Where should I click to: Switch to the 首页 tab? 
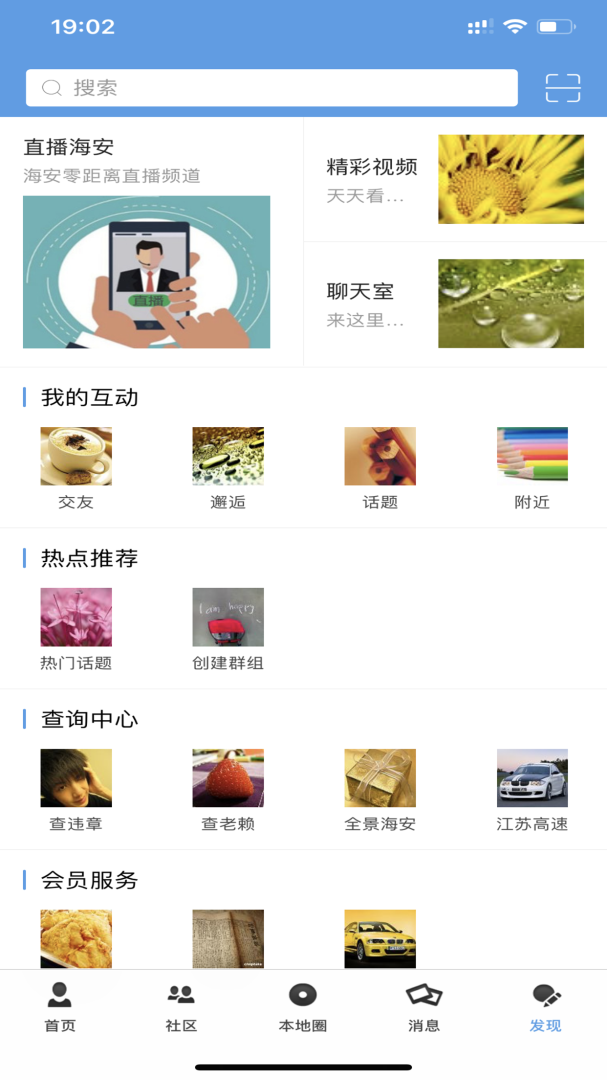click(x=60, y=1007)
